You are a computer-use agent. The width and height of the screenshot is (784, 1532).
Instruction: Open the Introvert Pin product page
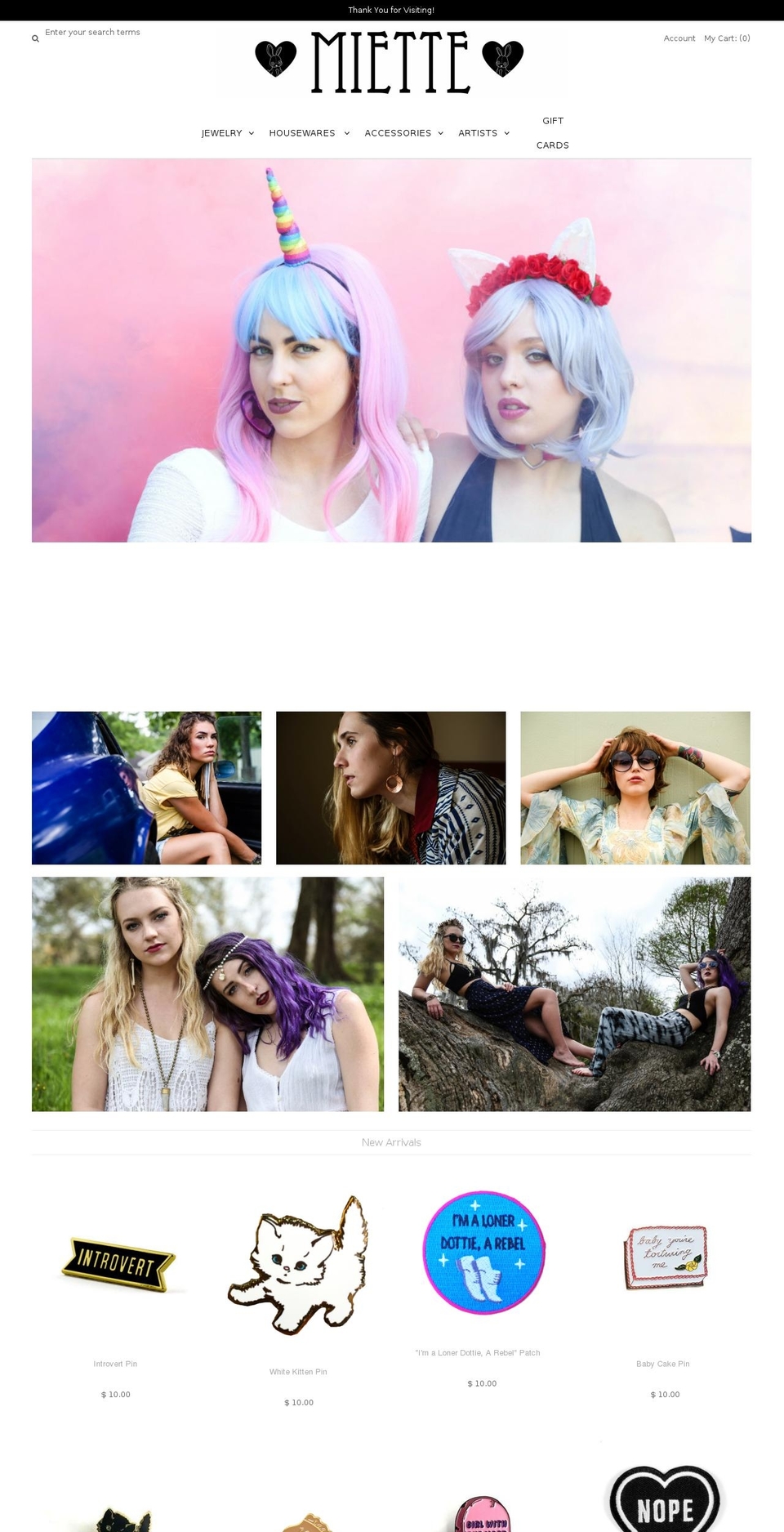click(x=114, y=1364)
